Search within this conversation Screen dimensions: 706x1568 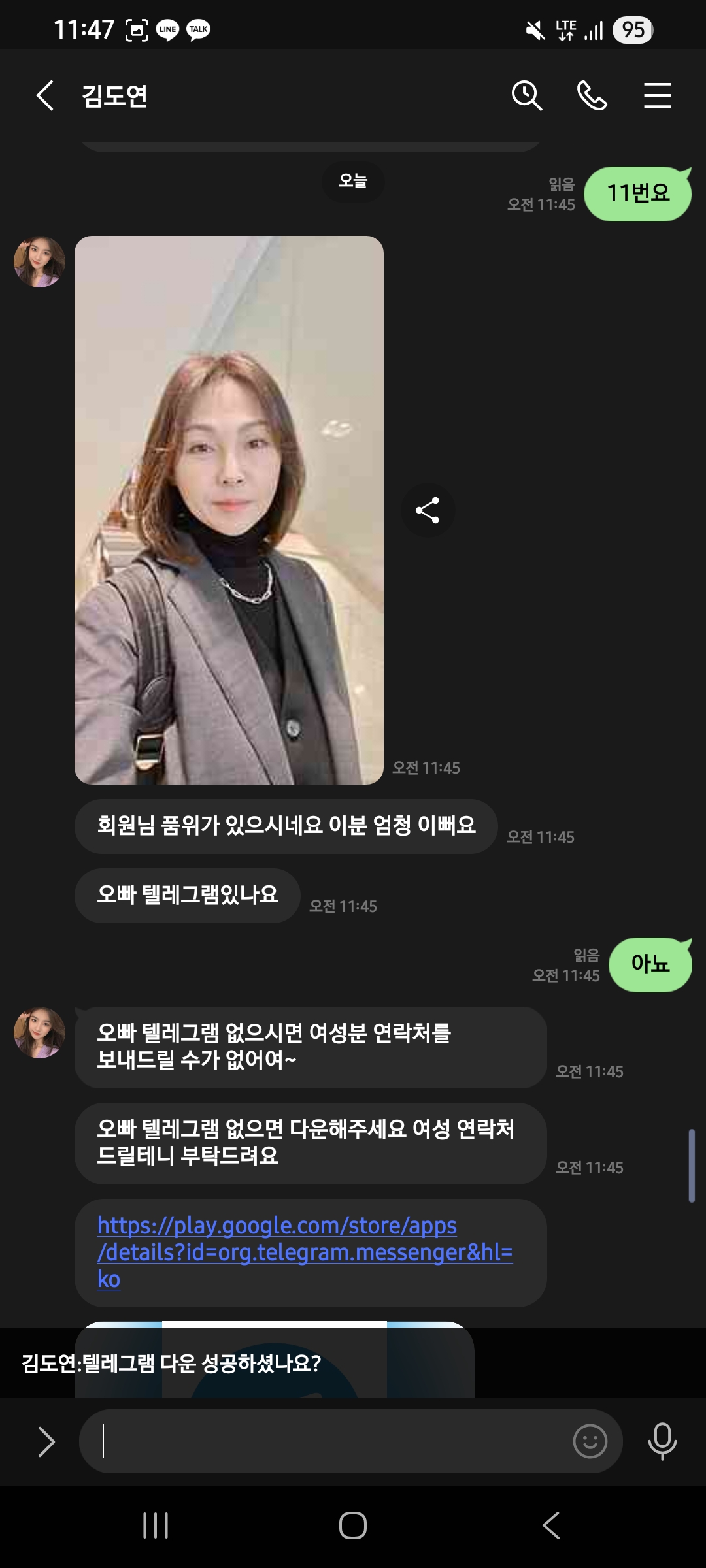click(x=526, y=96)
